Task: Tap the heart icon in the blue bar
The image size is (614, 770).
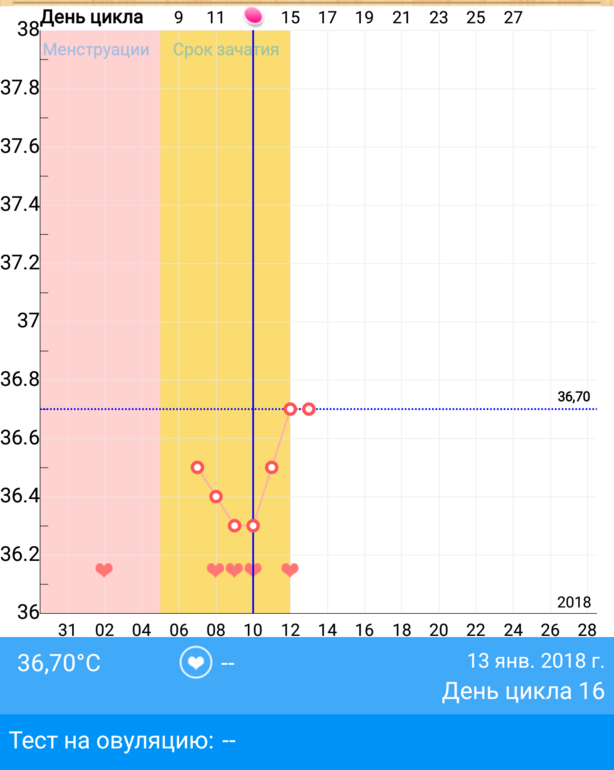Action: [x=195, y=663]
